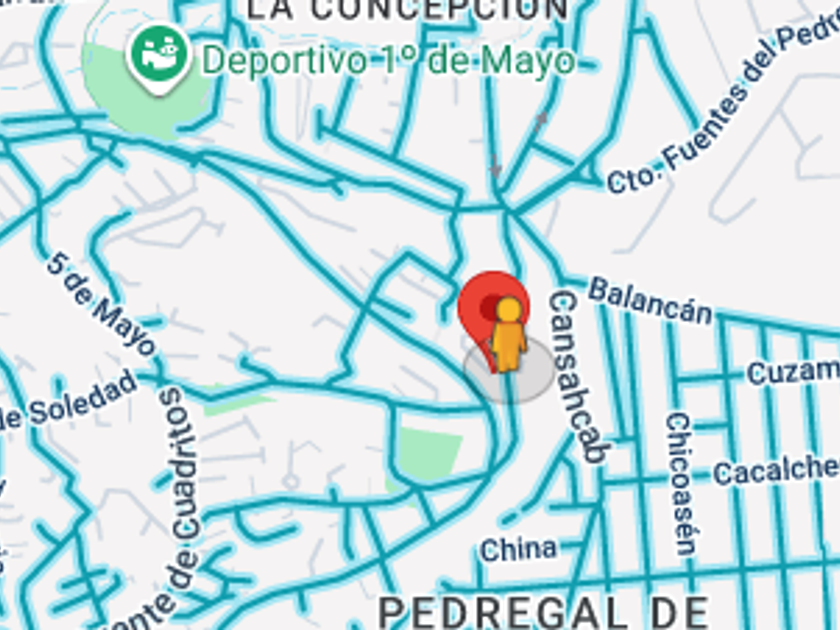840x630 pixels.
Task: Tap the red location pin with Pegman
Action: point(492,308)
